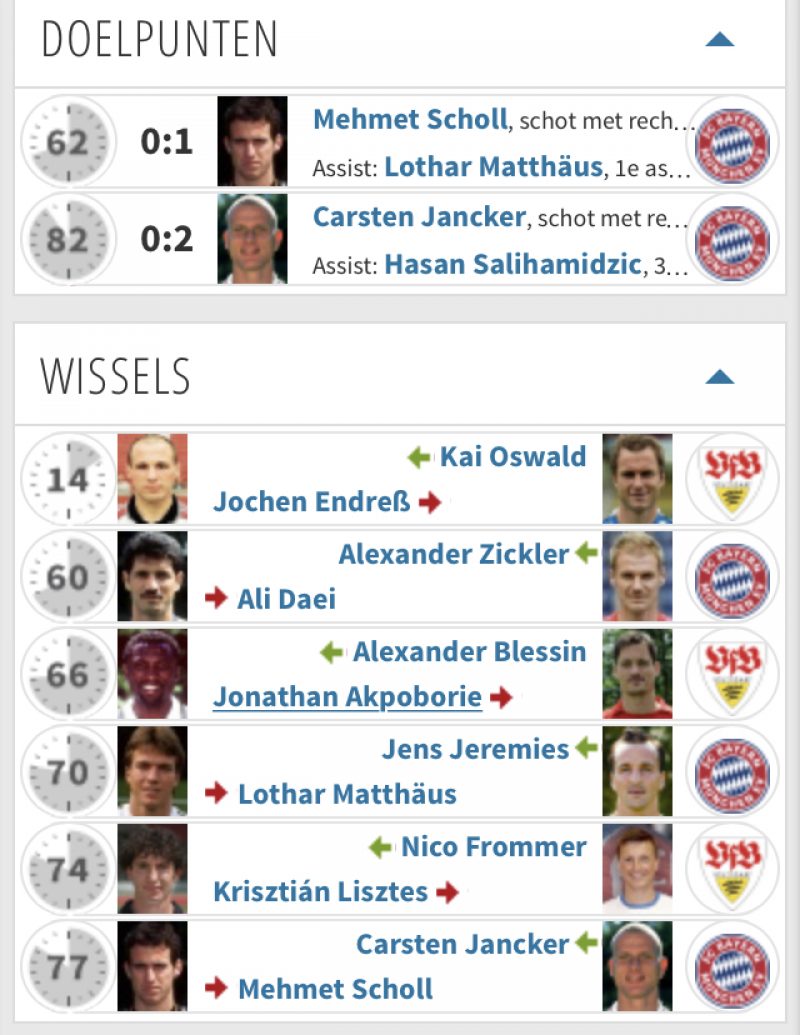
Task: Open Carsten Jancker's goal scorer link
Action: pos(418,217)
